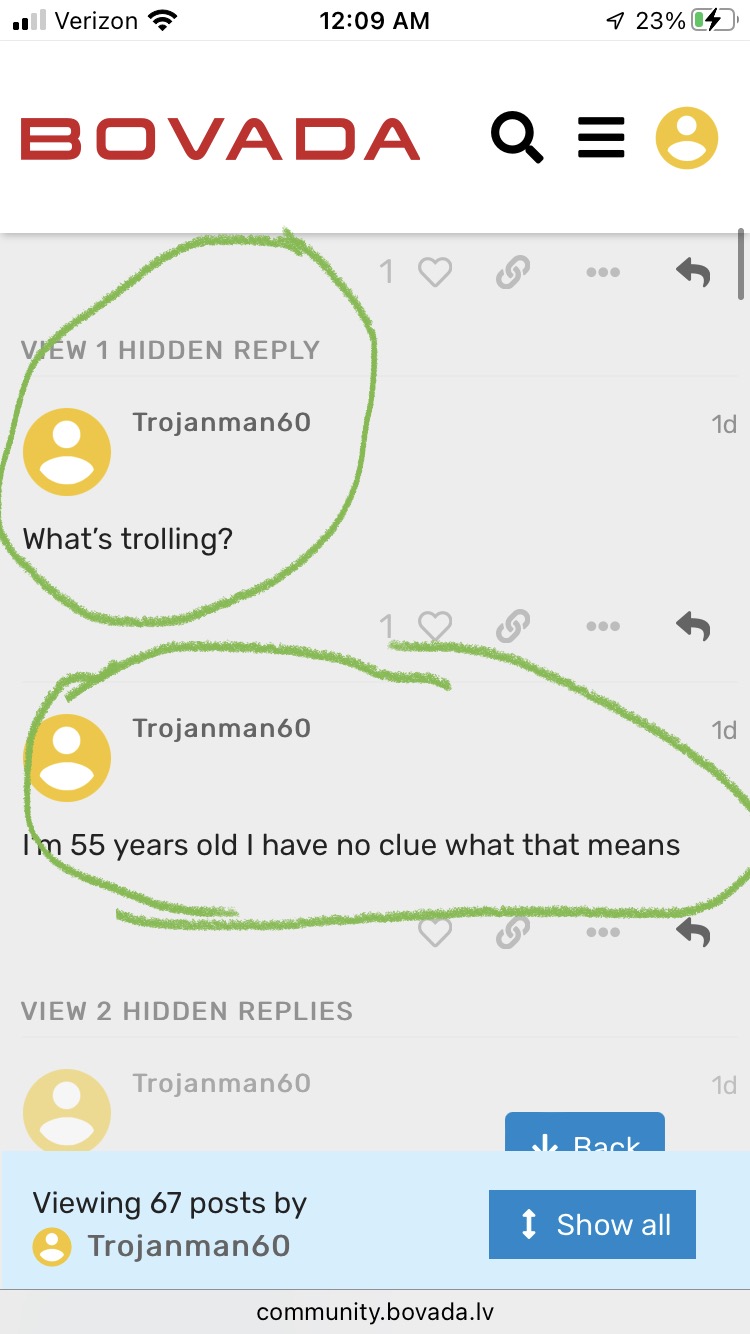This screenshot has width=750, height=1334.
Task: Go to the Bovada home logo
Action: coord(220,139)
